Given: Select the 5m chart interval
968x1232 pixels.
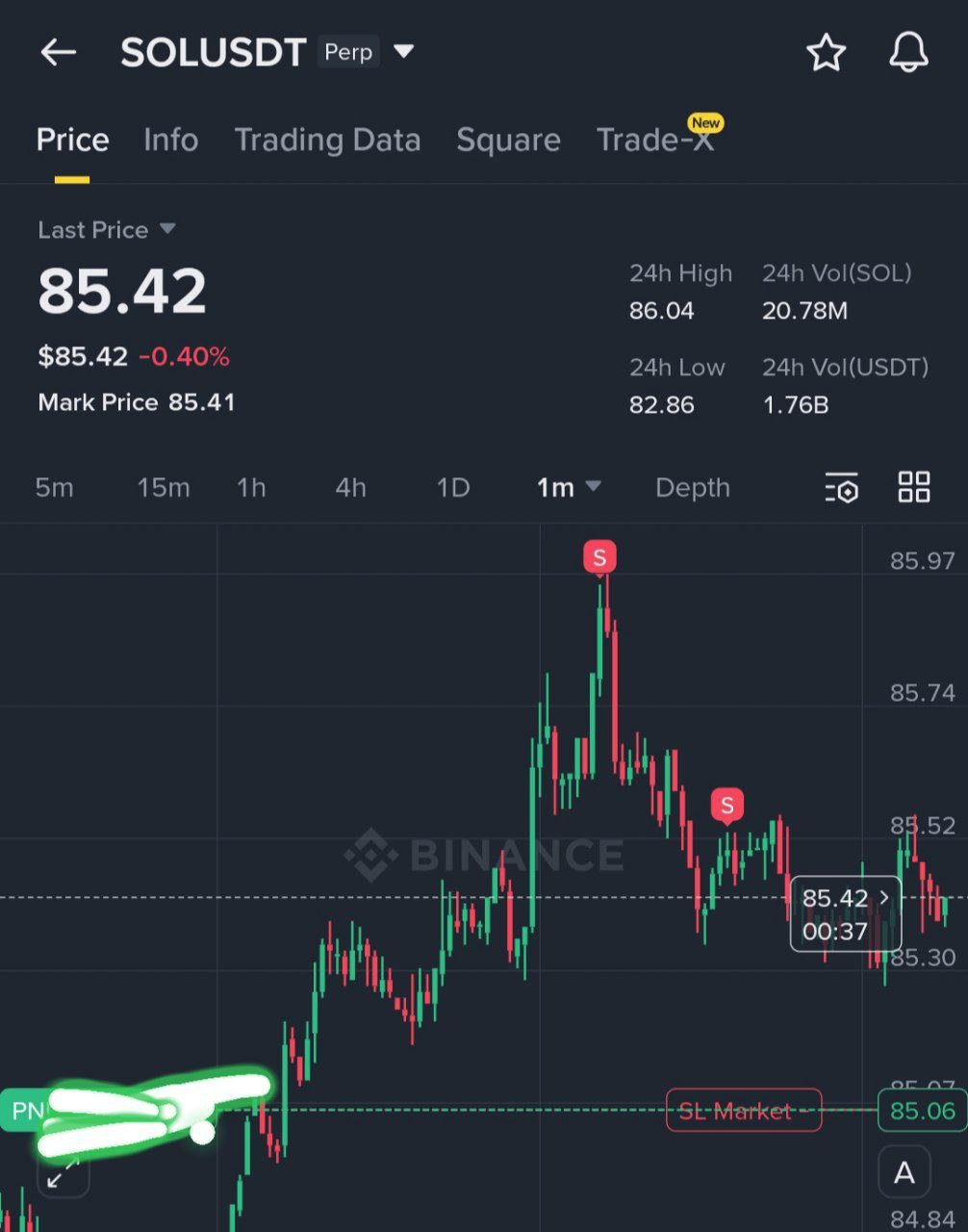Looking at the screenshot, I should [54, 488].
